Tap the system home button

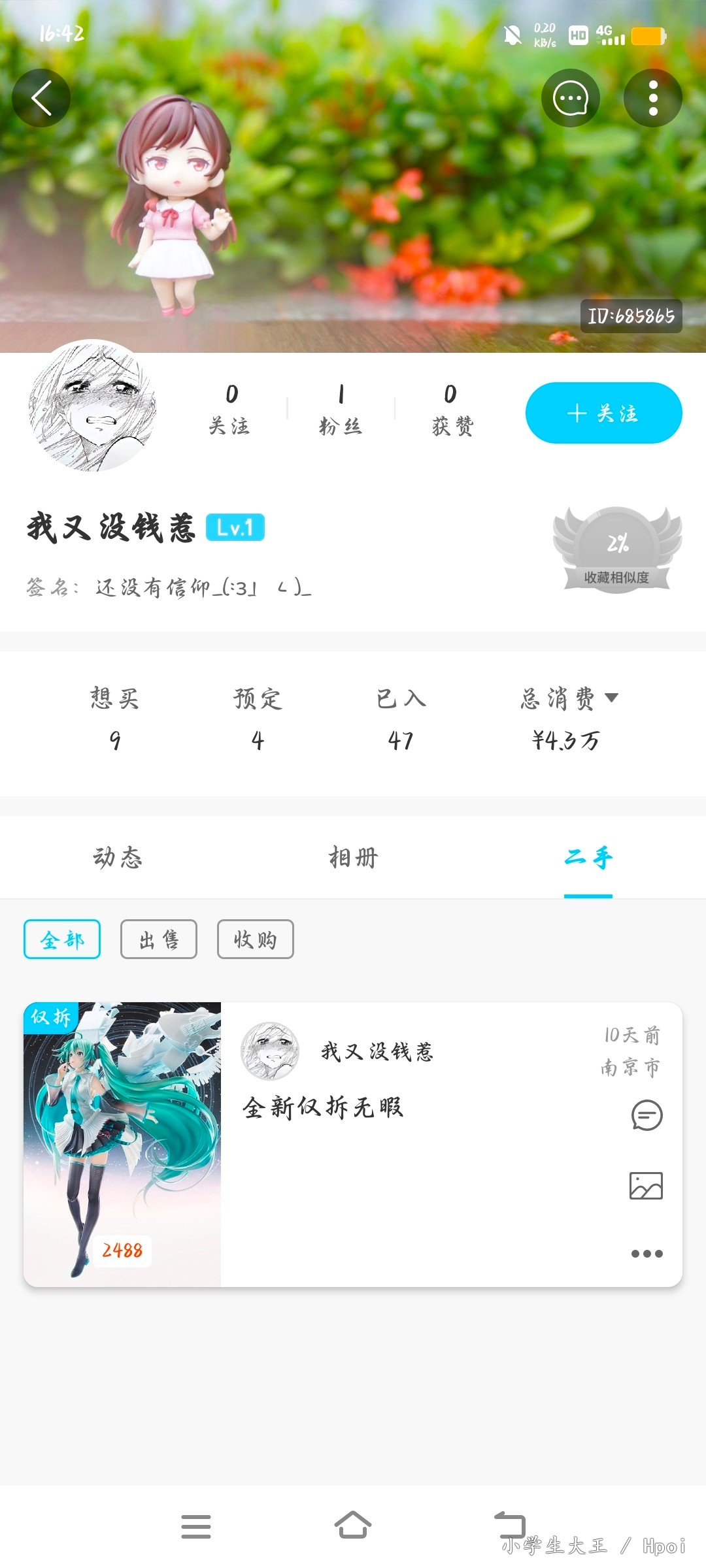(x=353, y=1526)
